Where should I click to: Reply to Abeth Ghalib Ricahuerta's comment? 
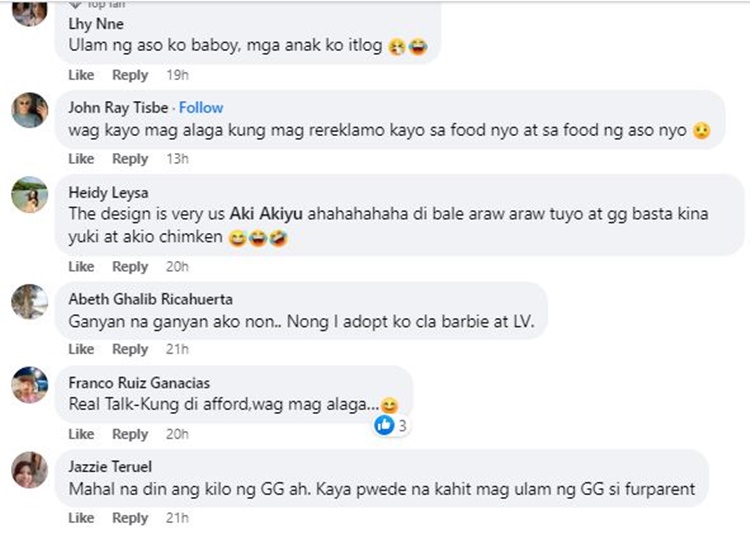pyautogui.click(x=130, y=349)
